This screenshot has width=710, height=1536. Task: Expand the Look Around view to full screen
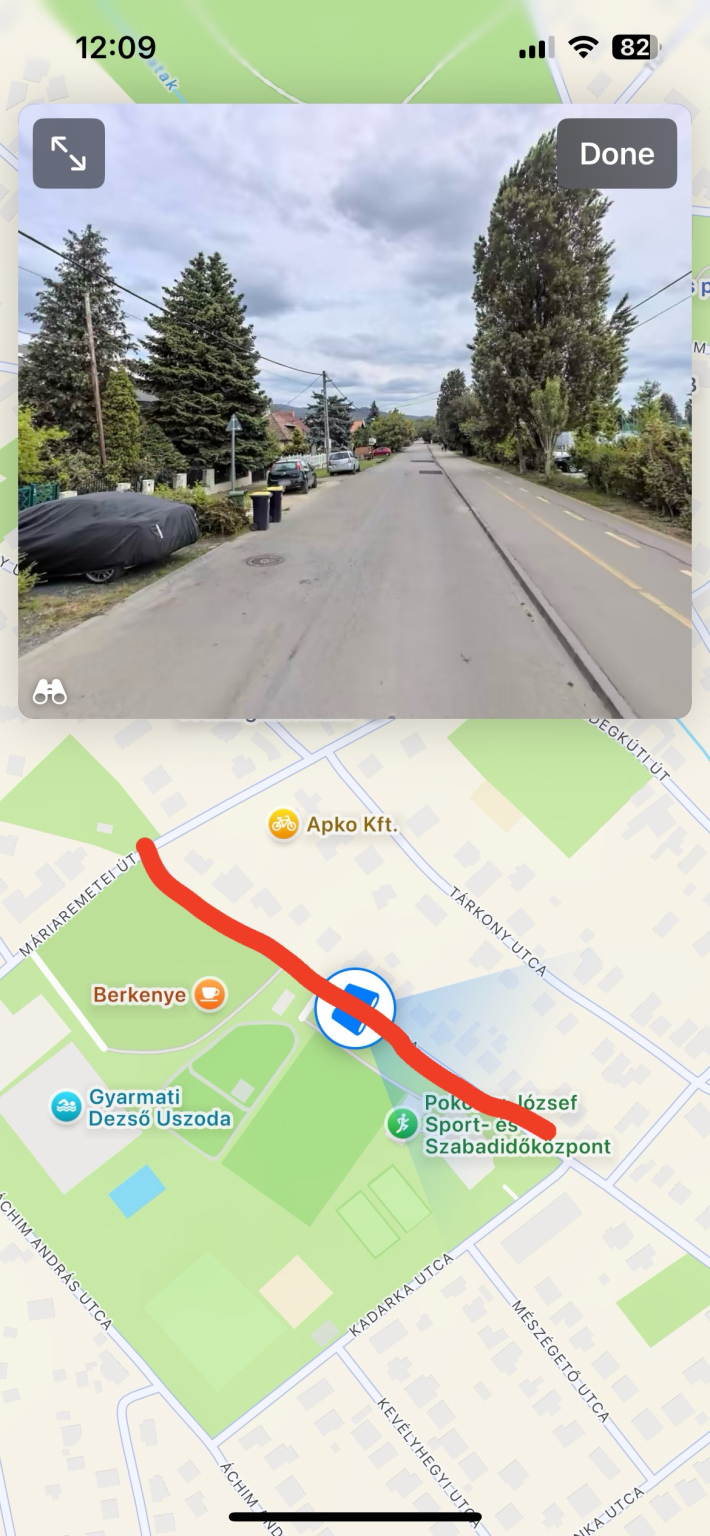[68, 154]
